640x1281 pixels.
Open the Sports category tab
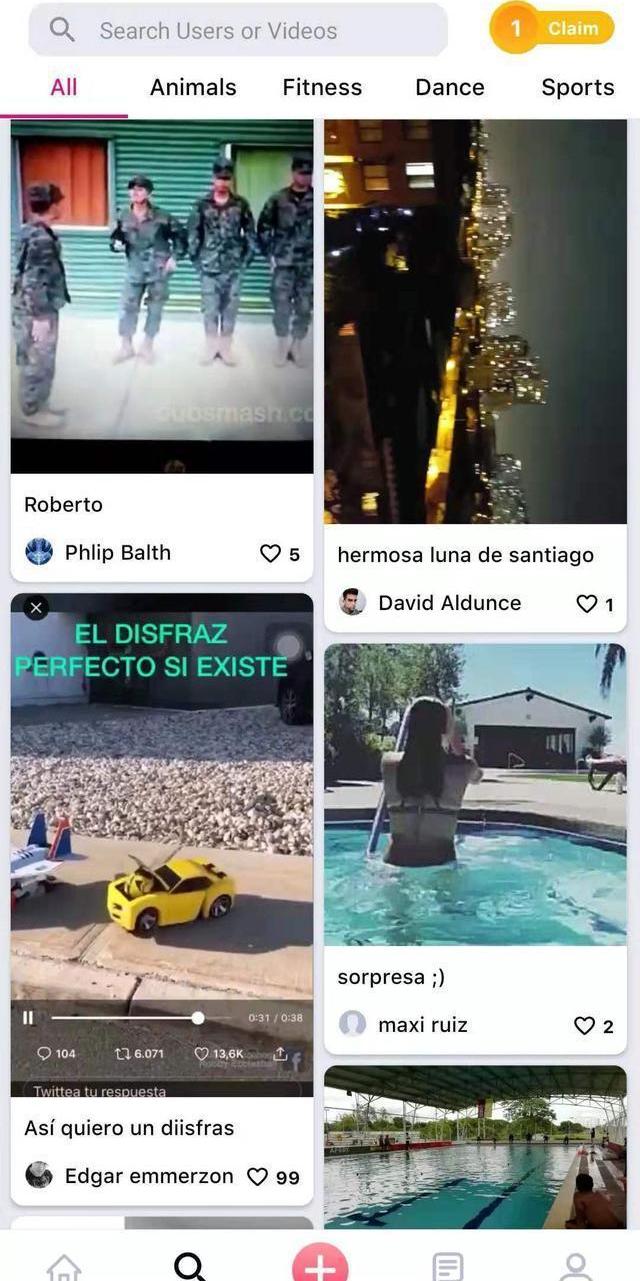(x=577, y=87)
